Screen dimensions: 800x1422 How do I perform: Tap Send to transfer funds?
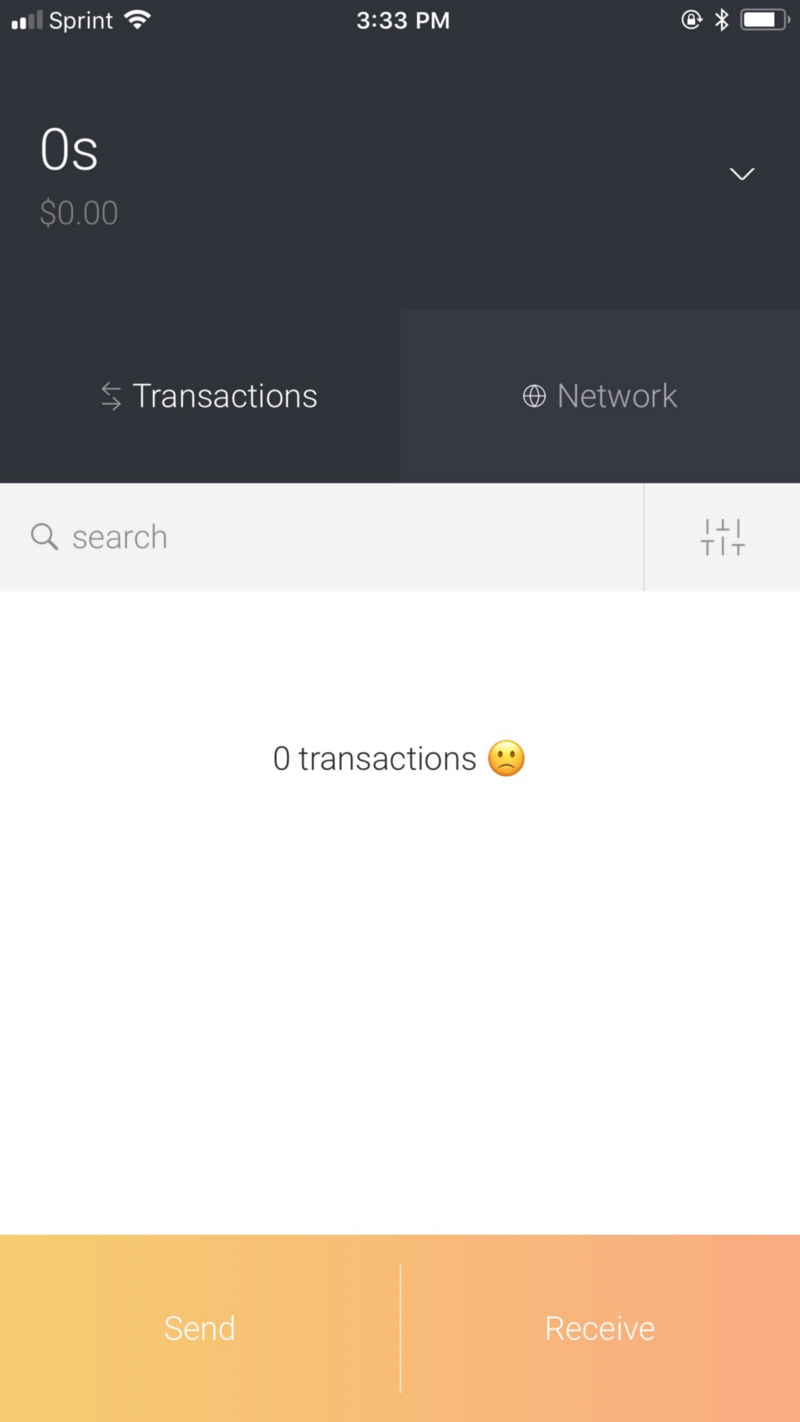click(200, 1328)
